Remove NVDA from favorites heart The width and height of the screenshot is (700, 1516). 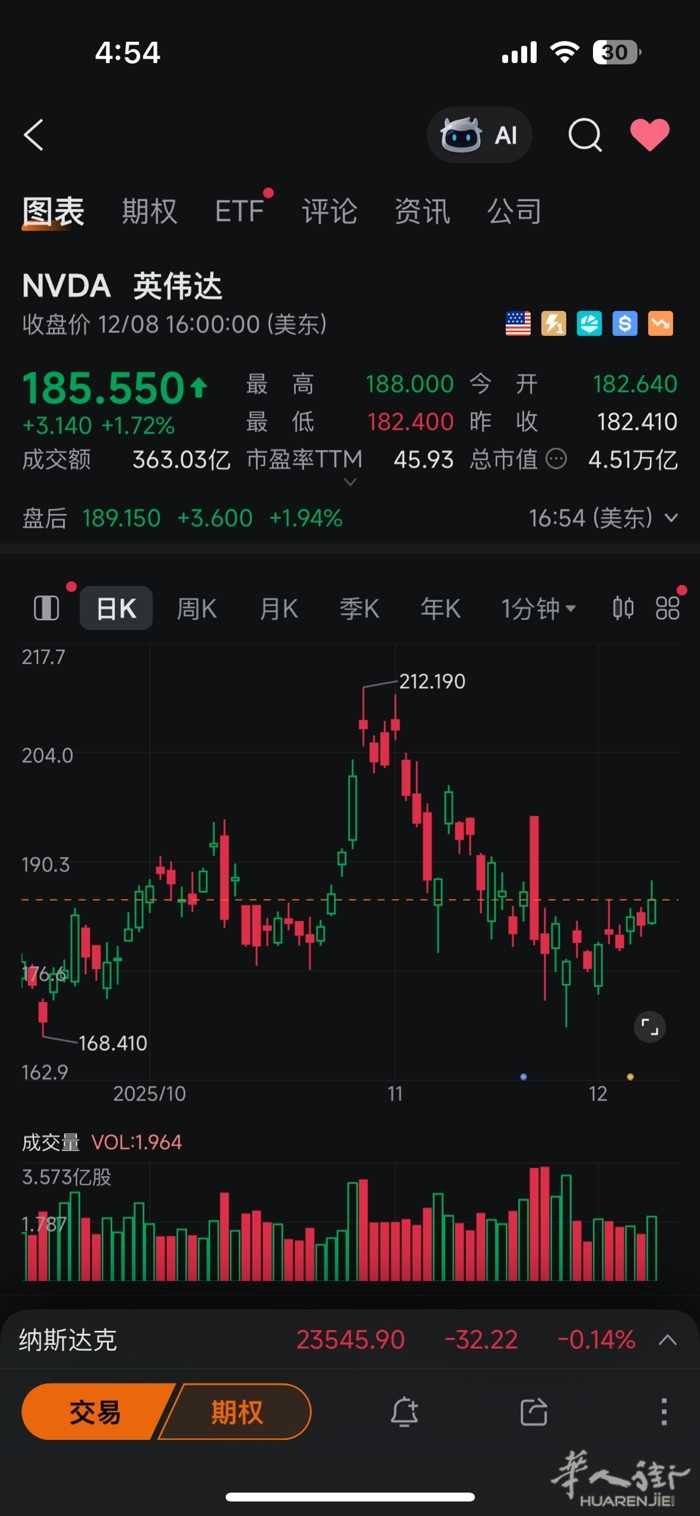click(x=649, y=135)
